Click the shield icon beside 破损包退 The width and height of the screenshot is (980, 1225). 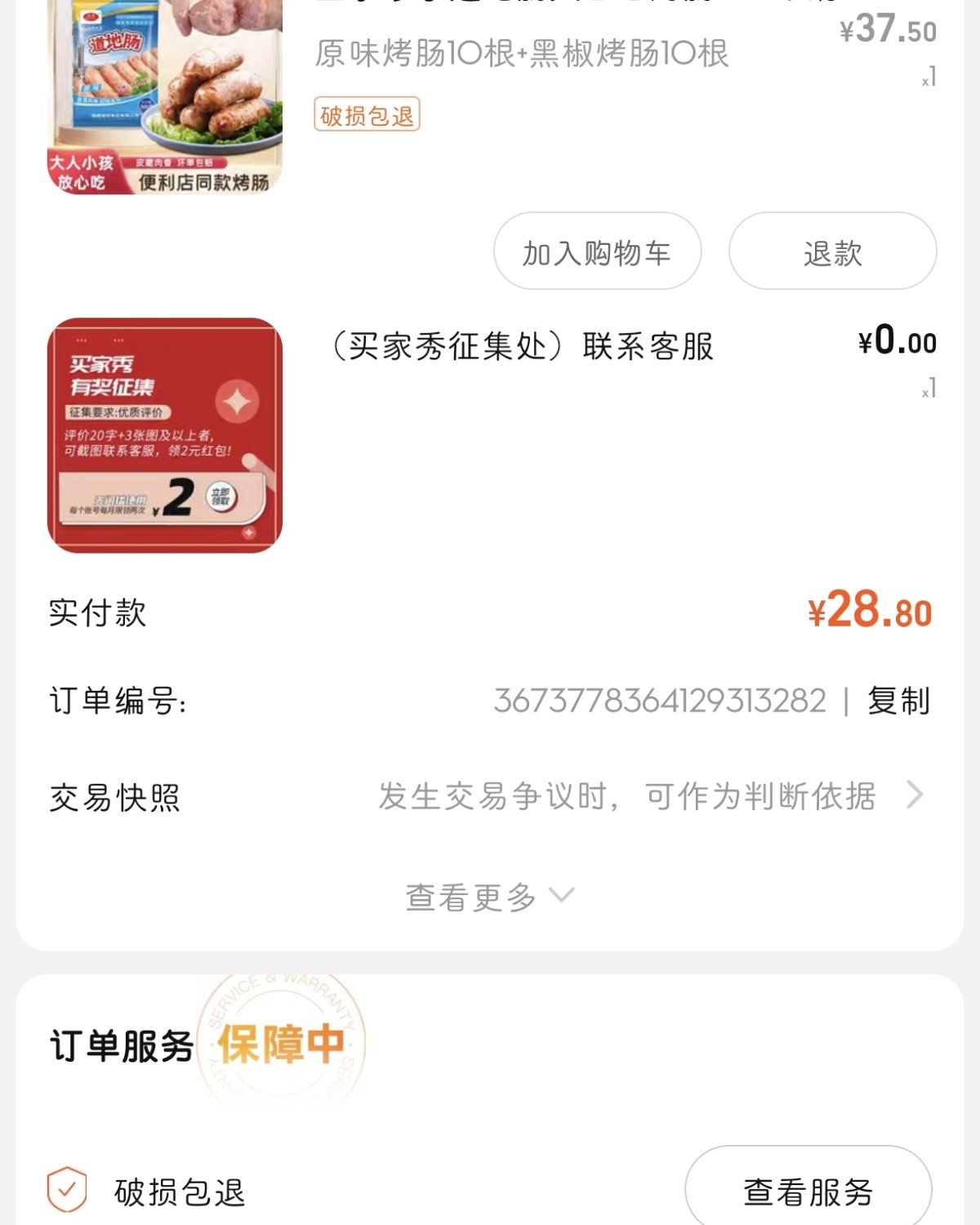coord(69,1194)
